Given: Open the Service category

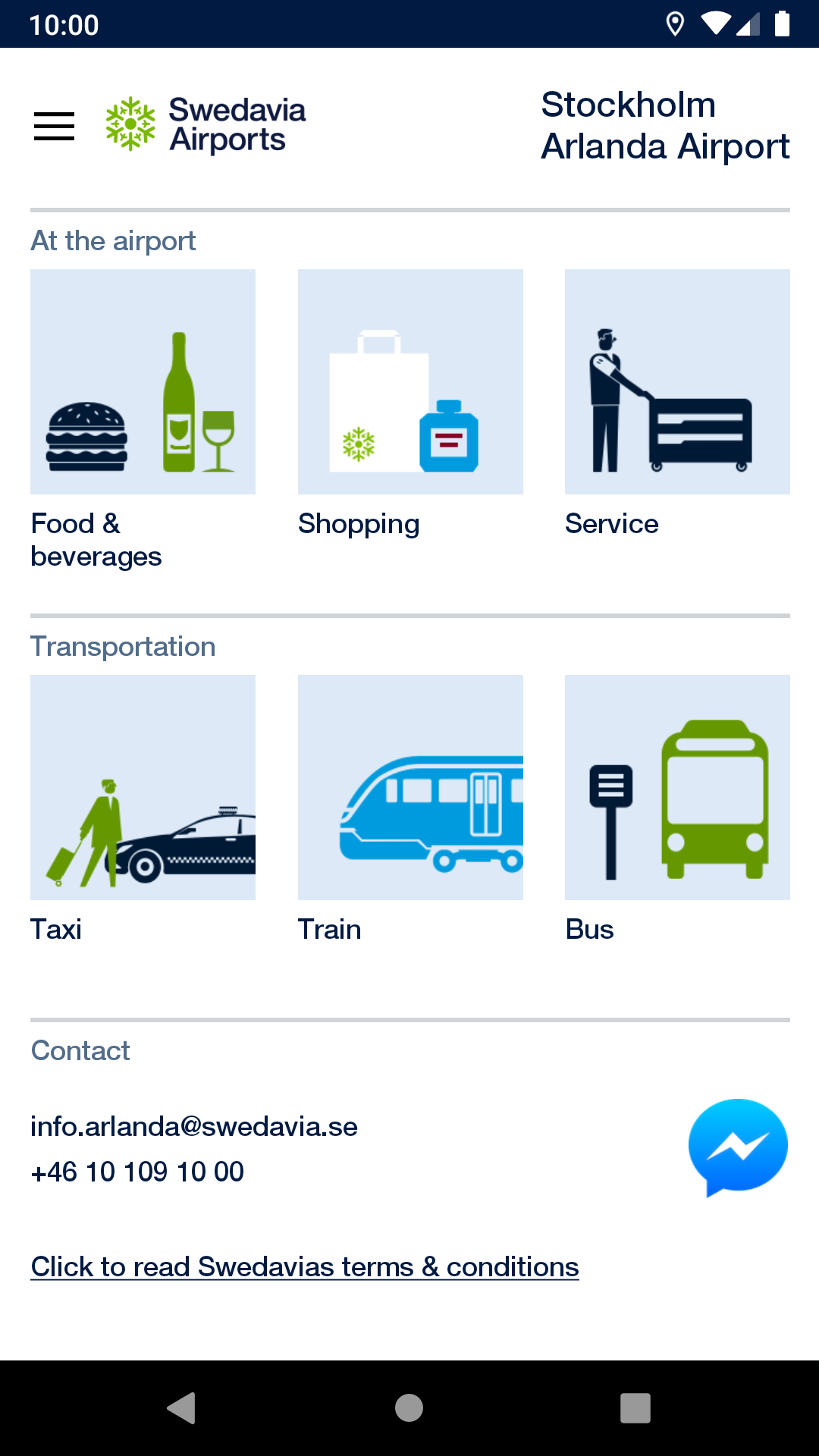Looking at the screenshot, I should [677, 382].
